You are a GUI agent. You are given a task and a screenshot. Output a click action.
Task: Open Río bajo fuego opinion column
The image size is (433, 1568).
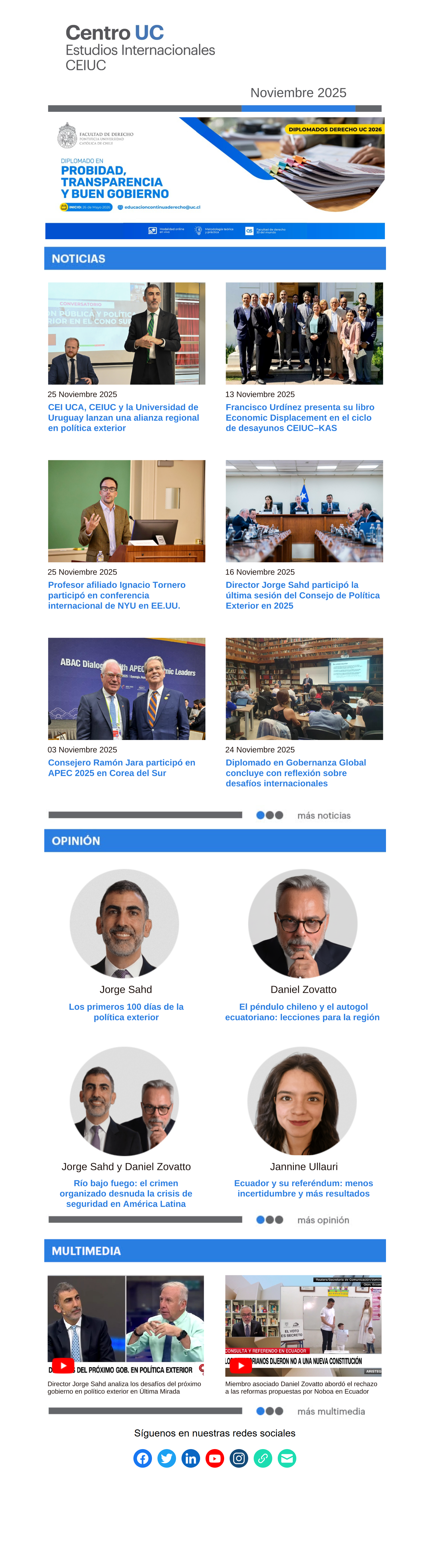point(126,1193)
